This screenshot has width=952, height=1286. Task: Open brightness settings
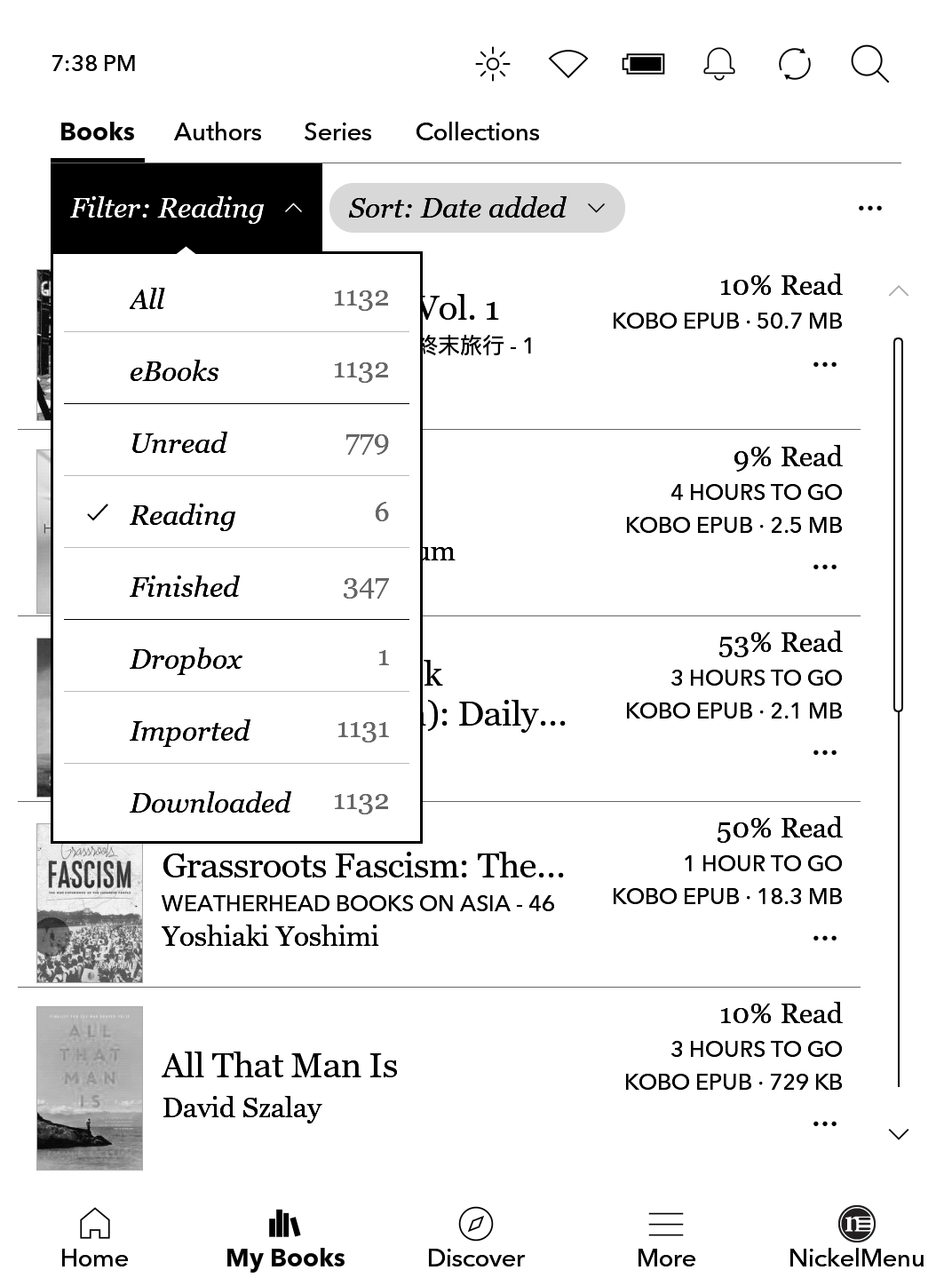pos(493,64)
